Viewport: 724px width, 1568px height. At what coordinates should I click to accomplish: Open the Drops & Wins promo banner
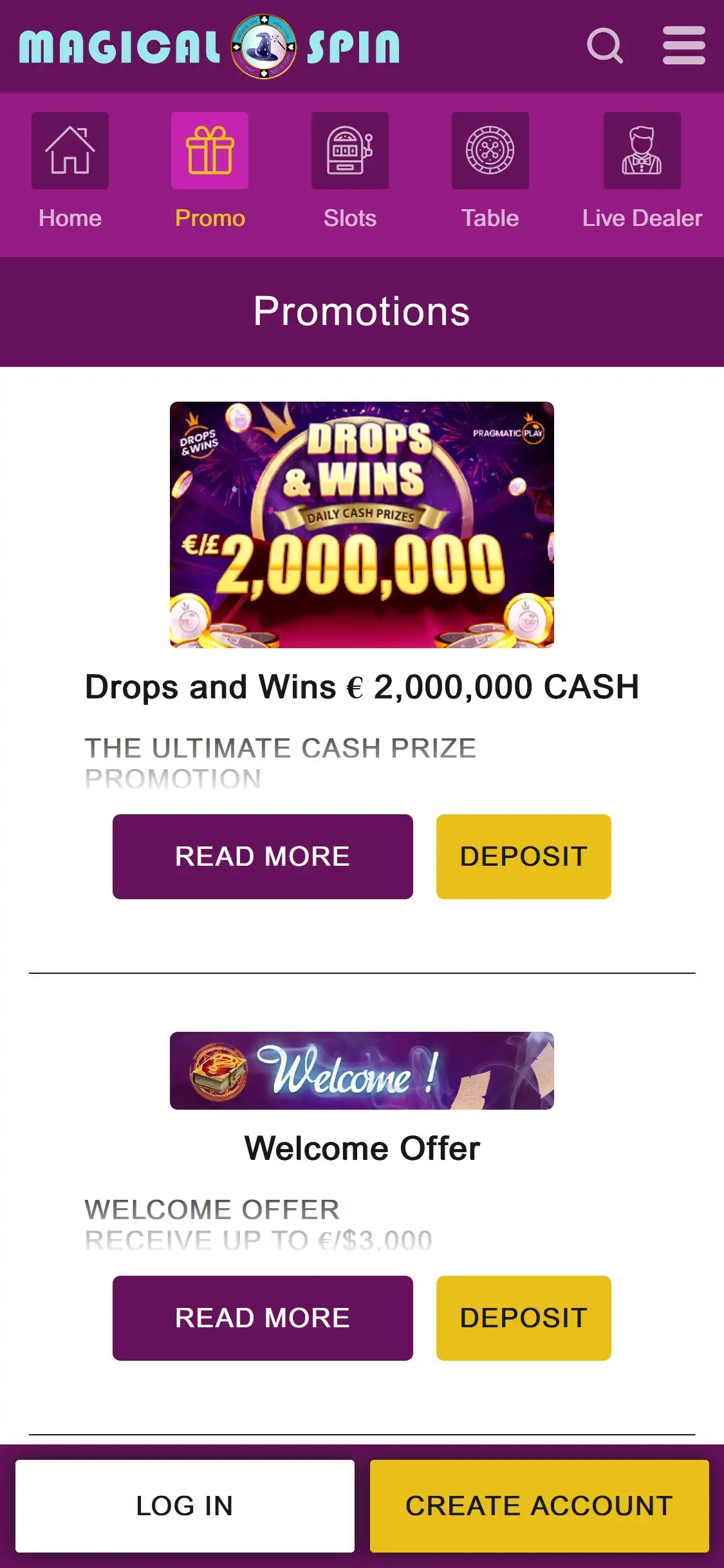point(362,525)
